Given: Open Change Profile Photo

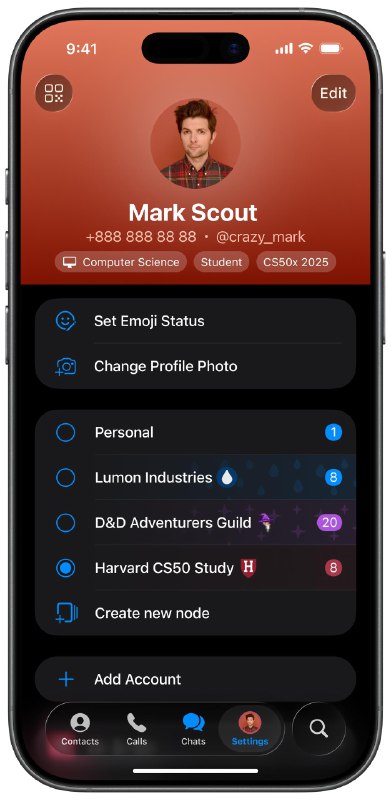Looking at the screenshot, I should coord(195,366).
